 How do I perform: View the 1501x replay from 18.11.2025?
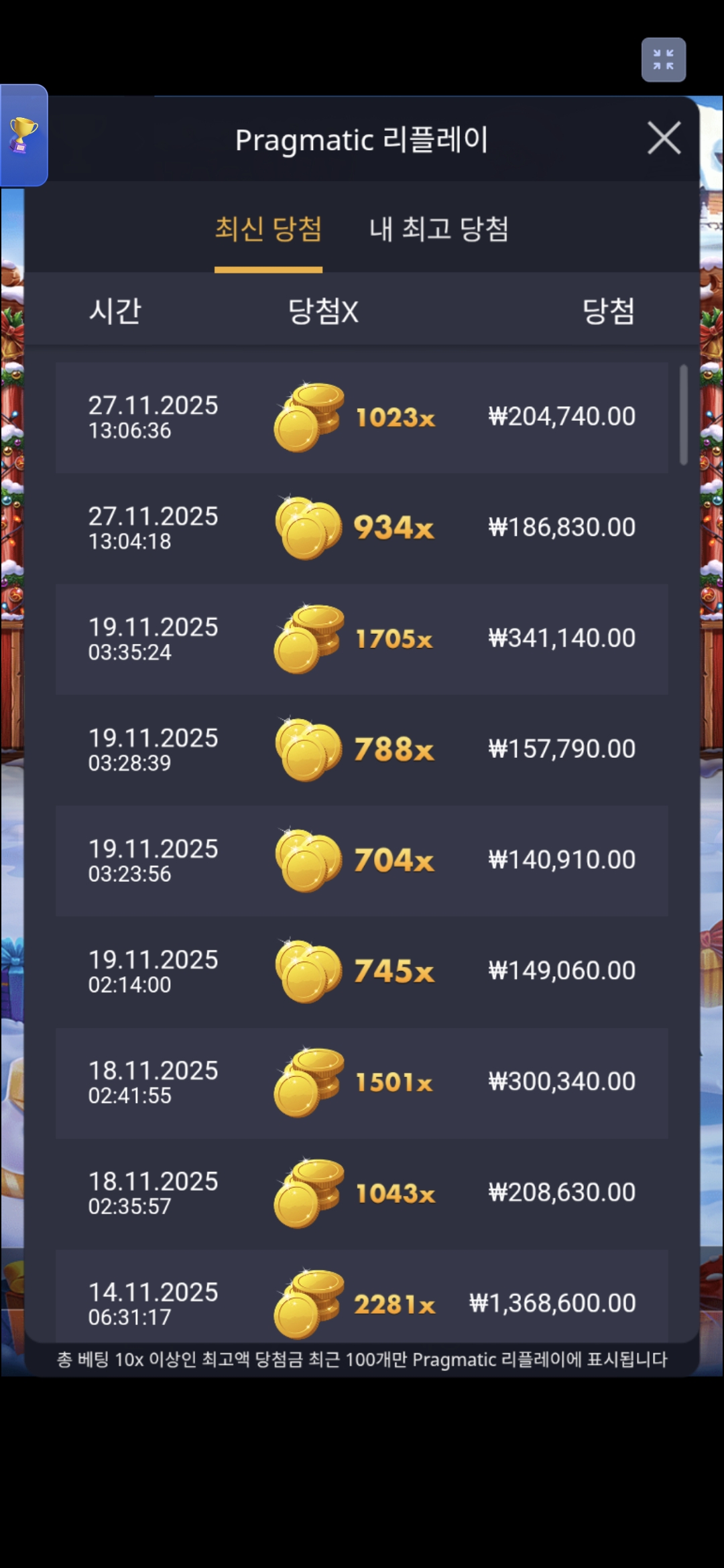click(x=361, y=1082)
